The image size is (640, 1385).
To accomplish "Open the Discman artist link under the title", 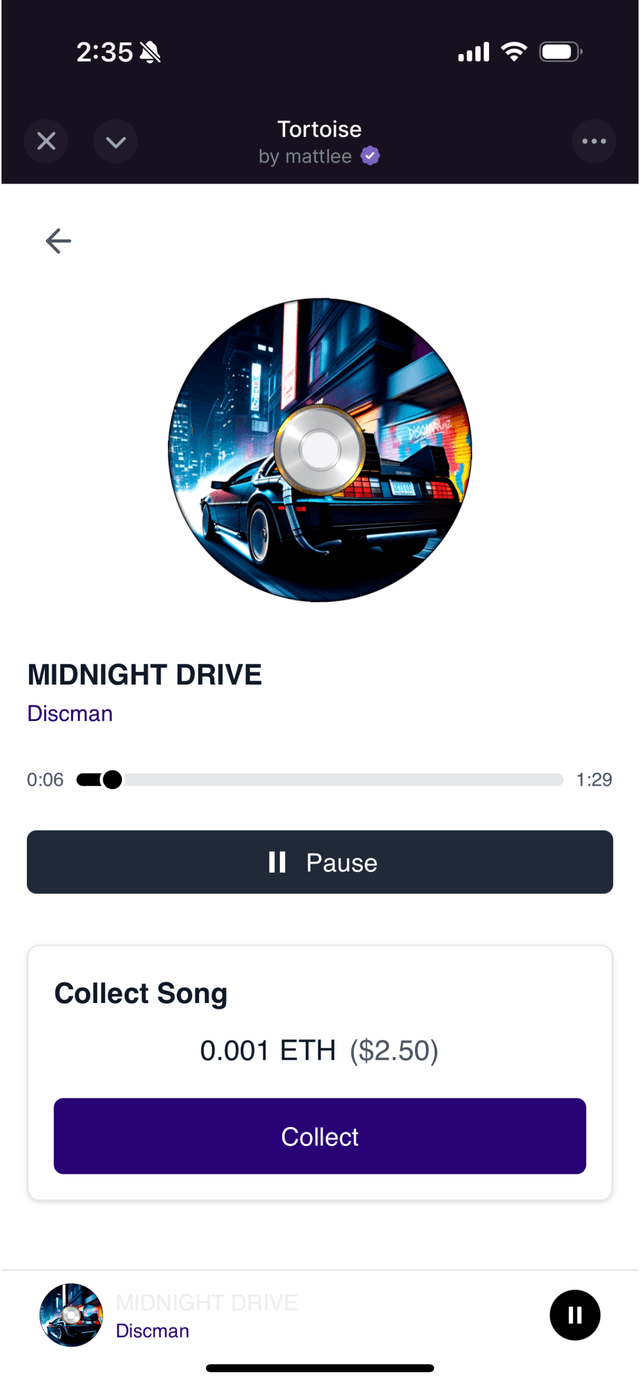I will tap(70, 714).
